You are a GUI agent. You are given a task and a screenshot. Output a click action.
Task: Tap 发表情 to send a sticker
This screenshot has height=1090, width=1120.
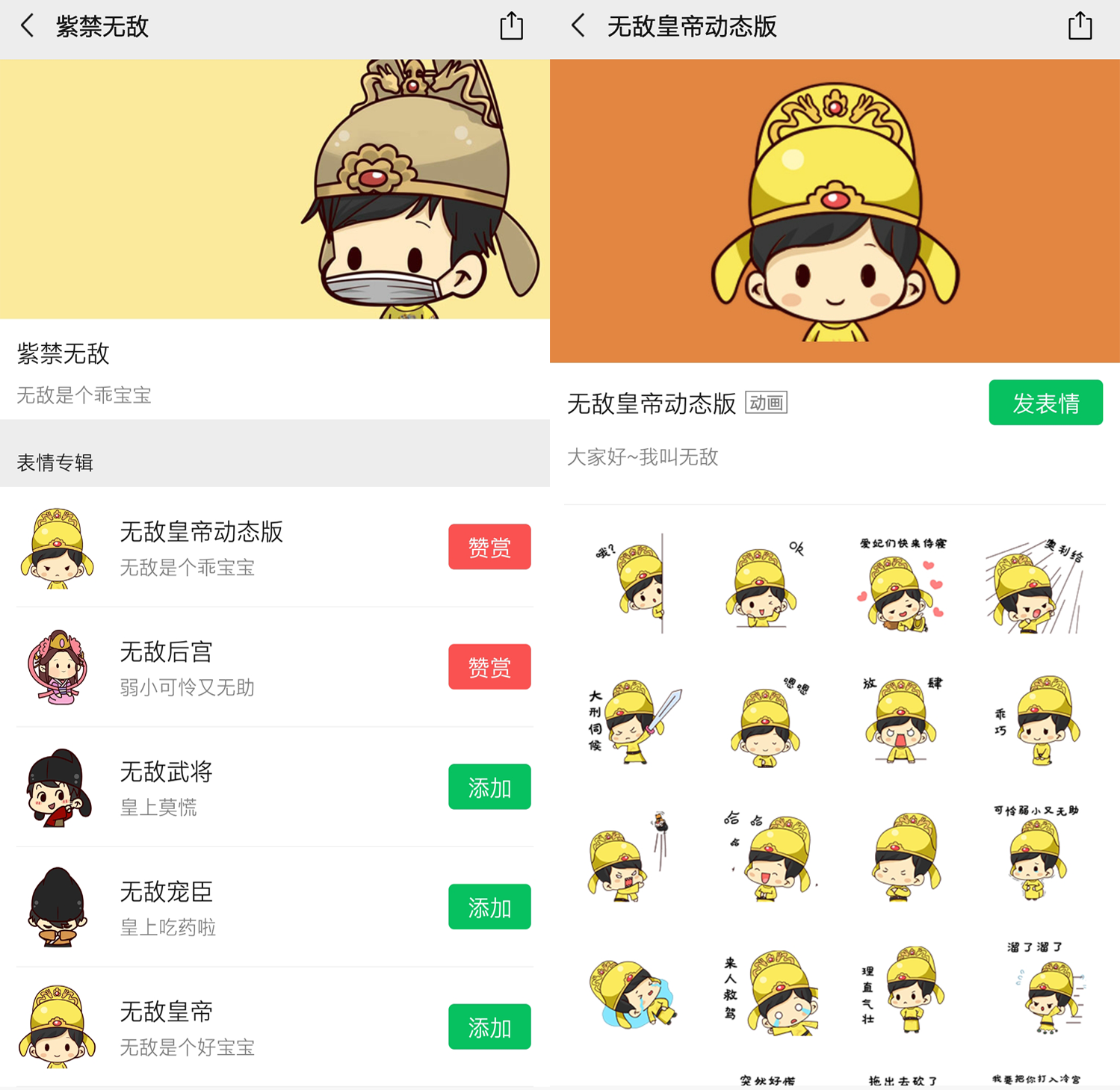(1045, 403)
